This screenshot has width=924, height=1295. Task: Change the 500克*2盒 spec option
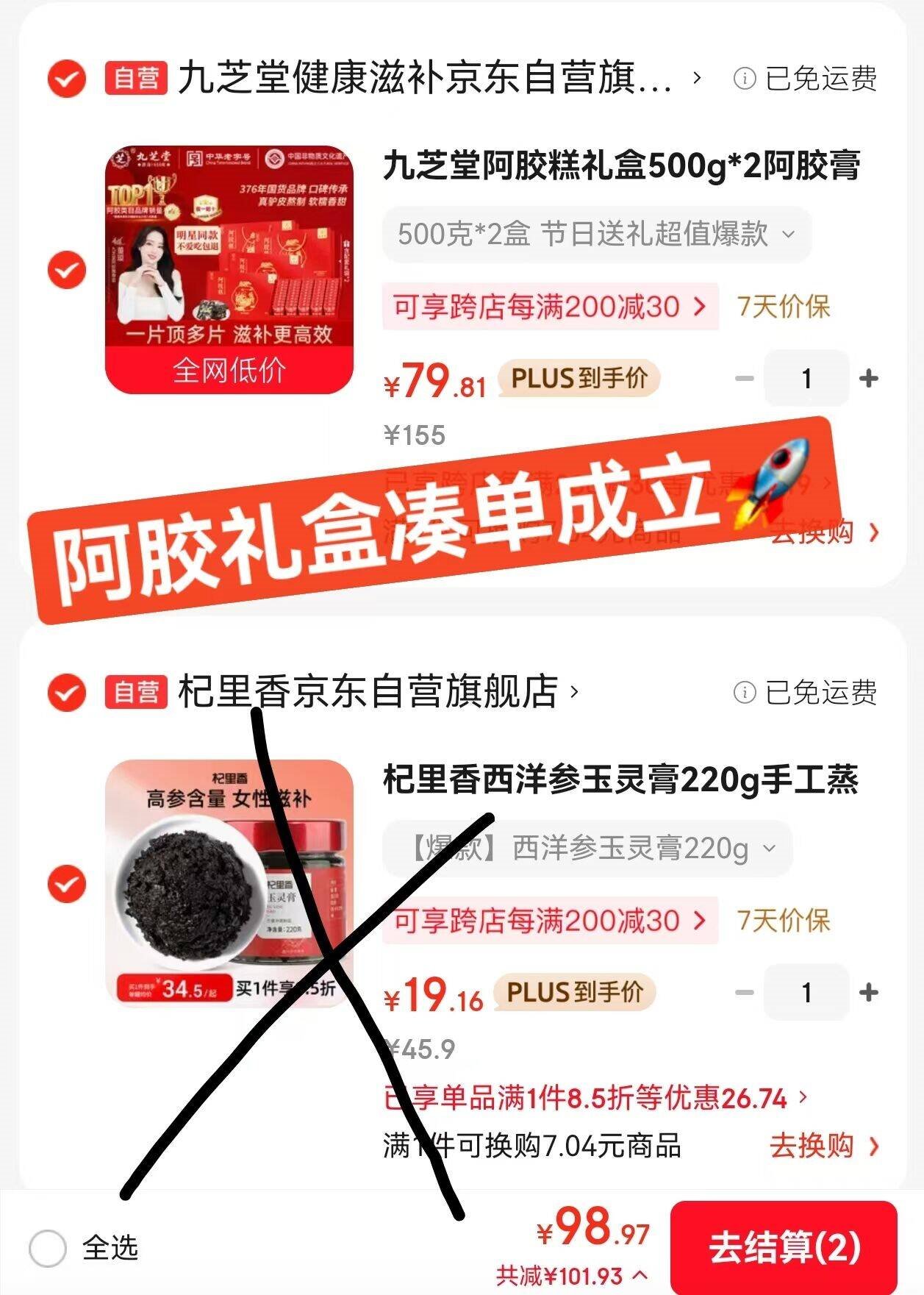596,235
